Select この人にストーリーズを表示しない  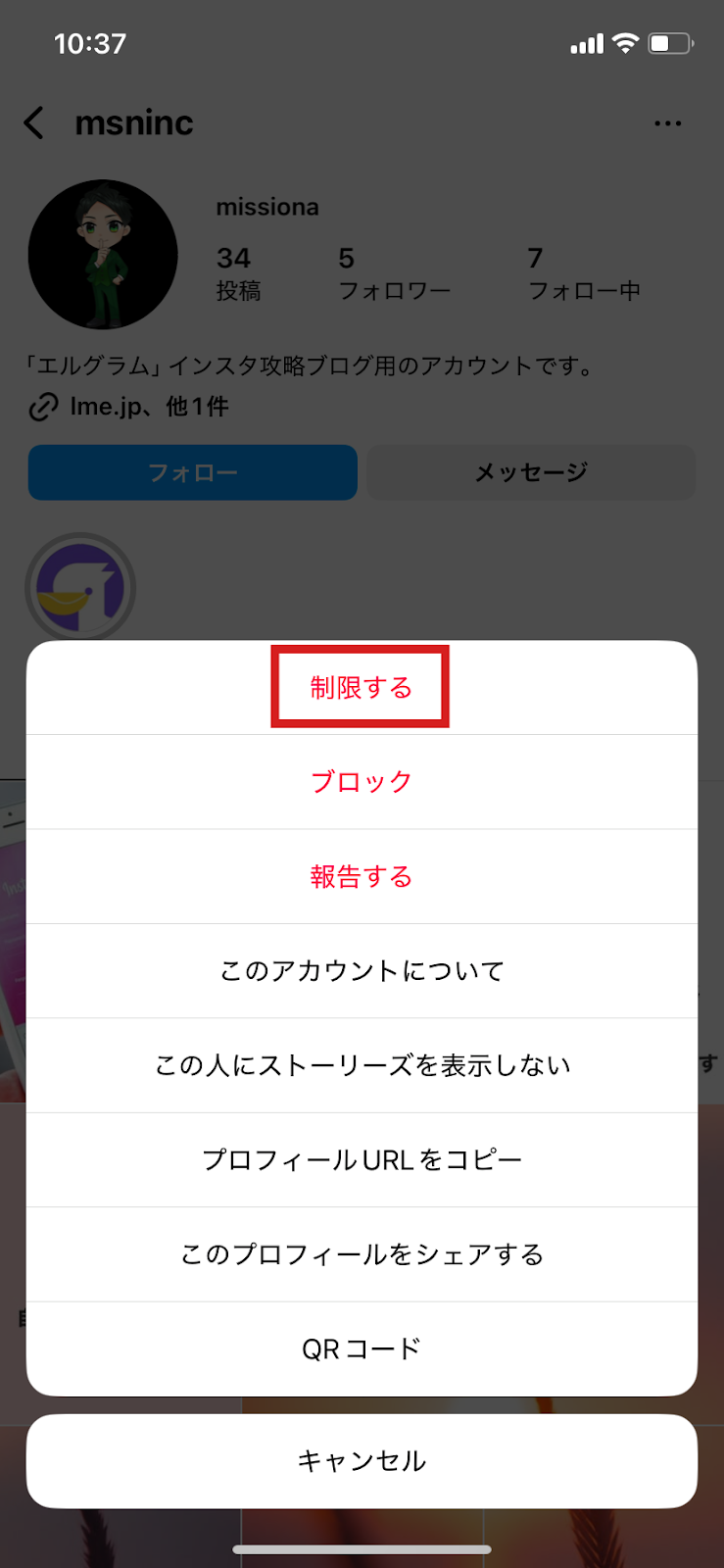coord(362,1065)
